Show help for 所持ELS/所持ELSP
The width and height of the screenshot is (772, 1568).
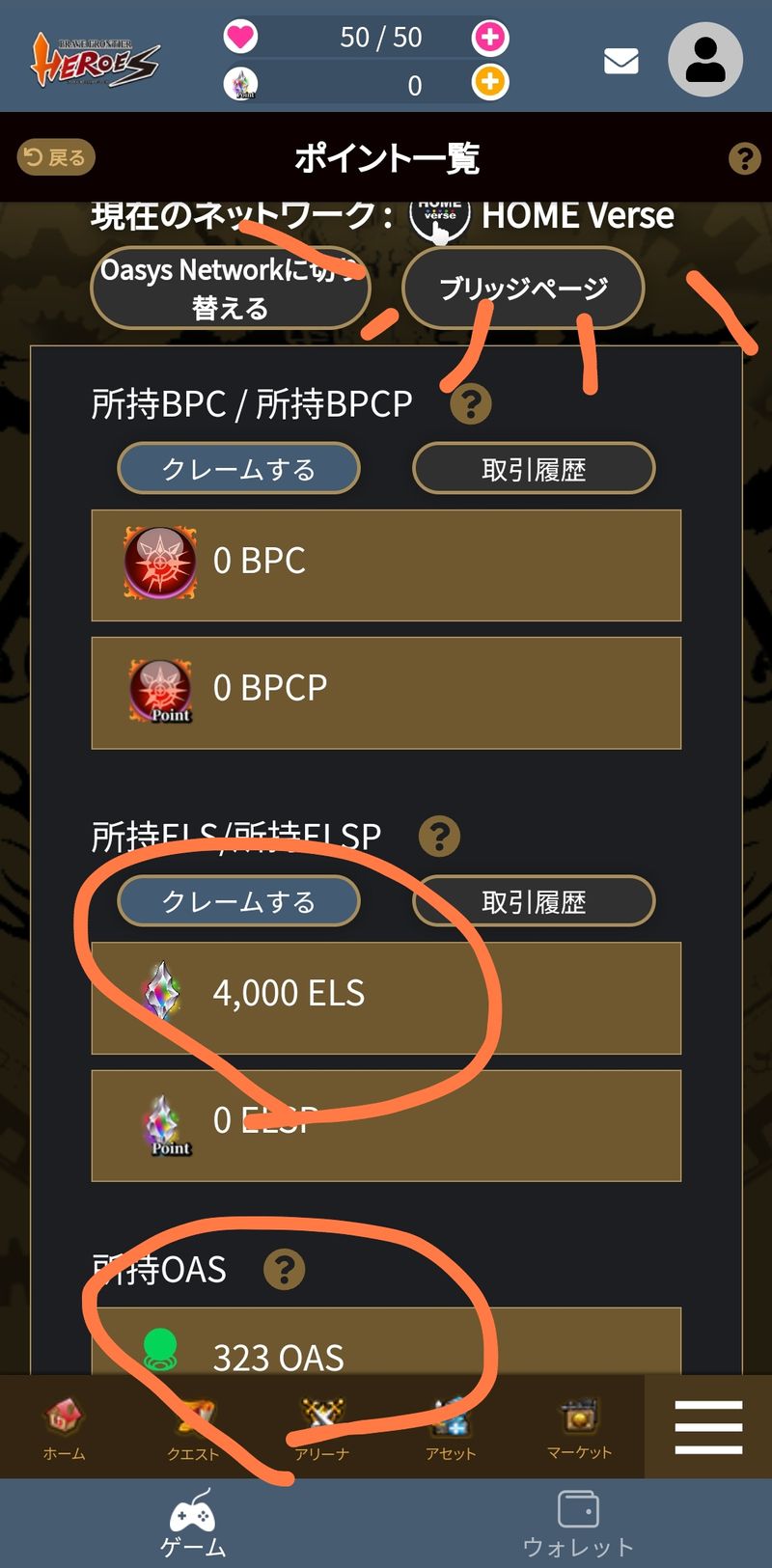point(439,836)
